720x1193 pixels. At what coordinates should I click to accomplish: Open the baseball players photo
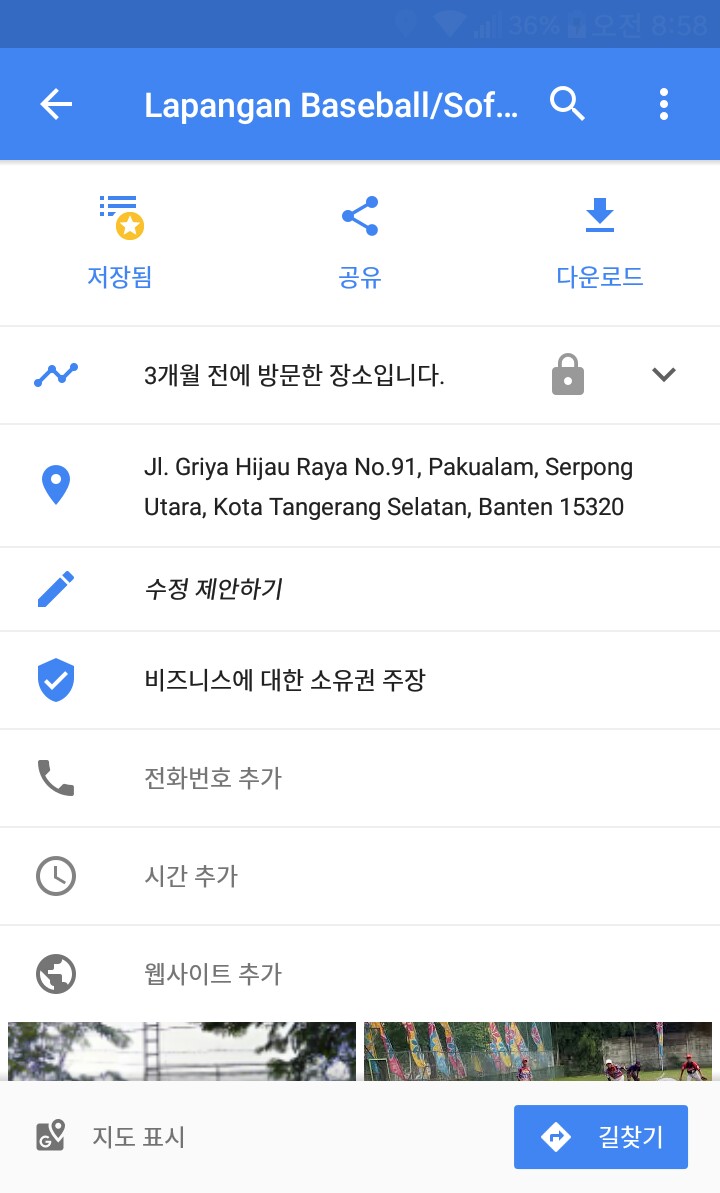(x=538, y=1050)
